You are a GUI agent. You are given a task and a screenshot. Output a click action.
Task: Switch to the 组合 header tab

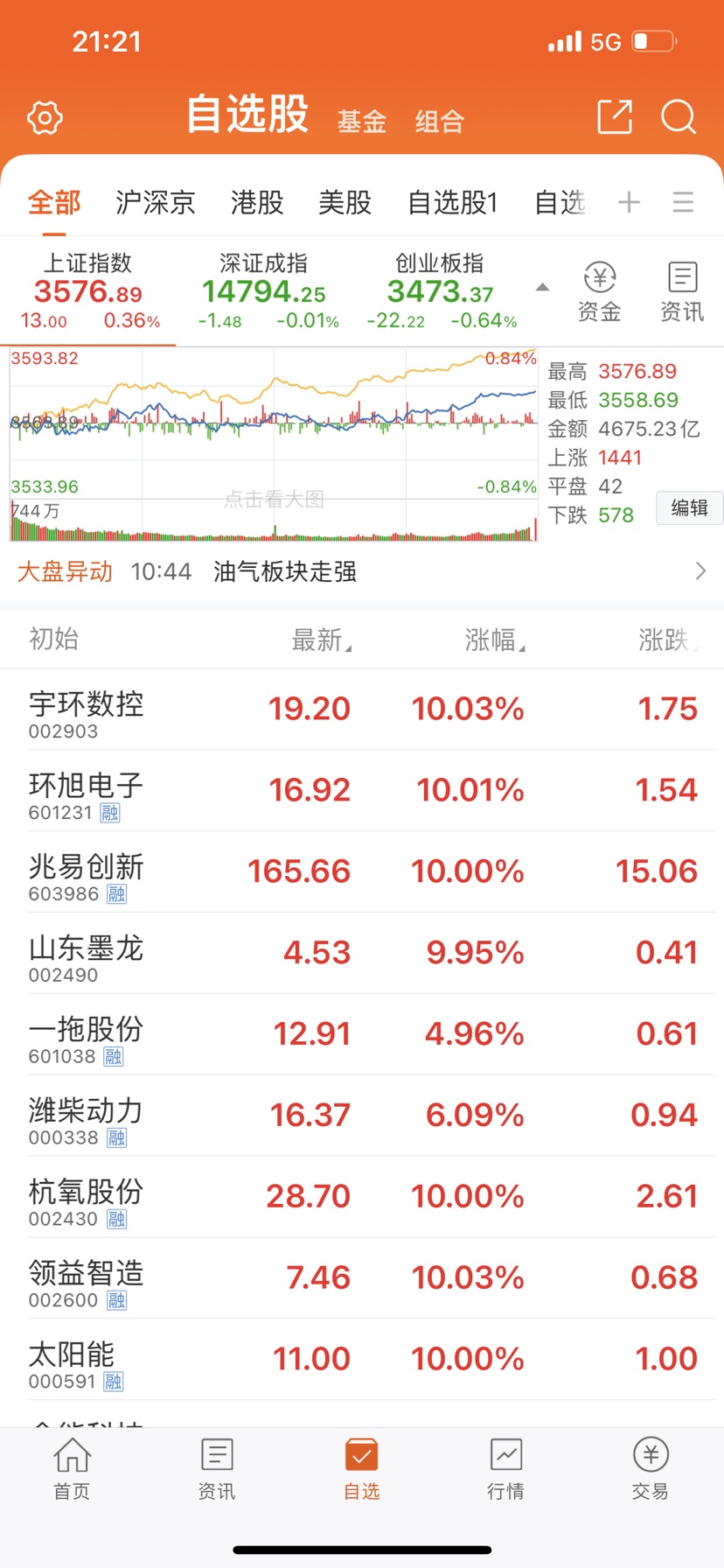pyautogui.click(x=439, y=121)
